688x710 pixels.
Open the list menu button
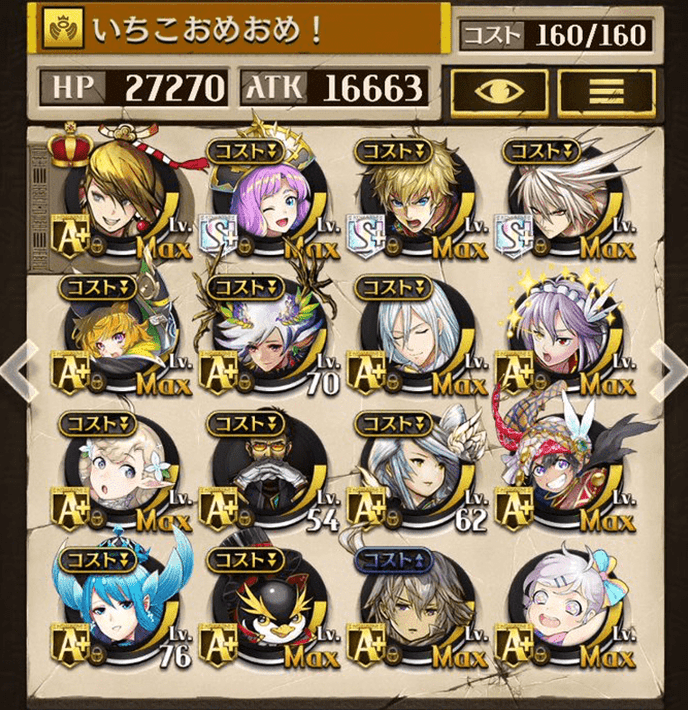click(x=607, y=91)
